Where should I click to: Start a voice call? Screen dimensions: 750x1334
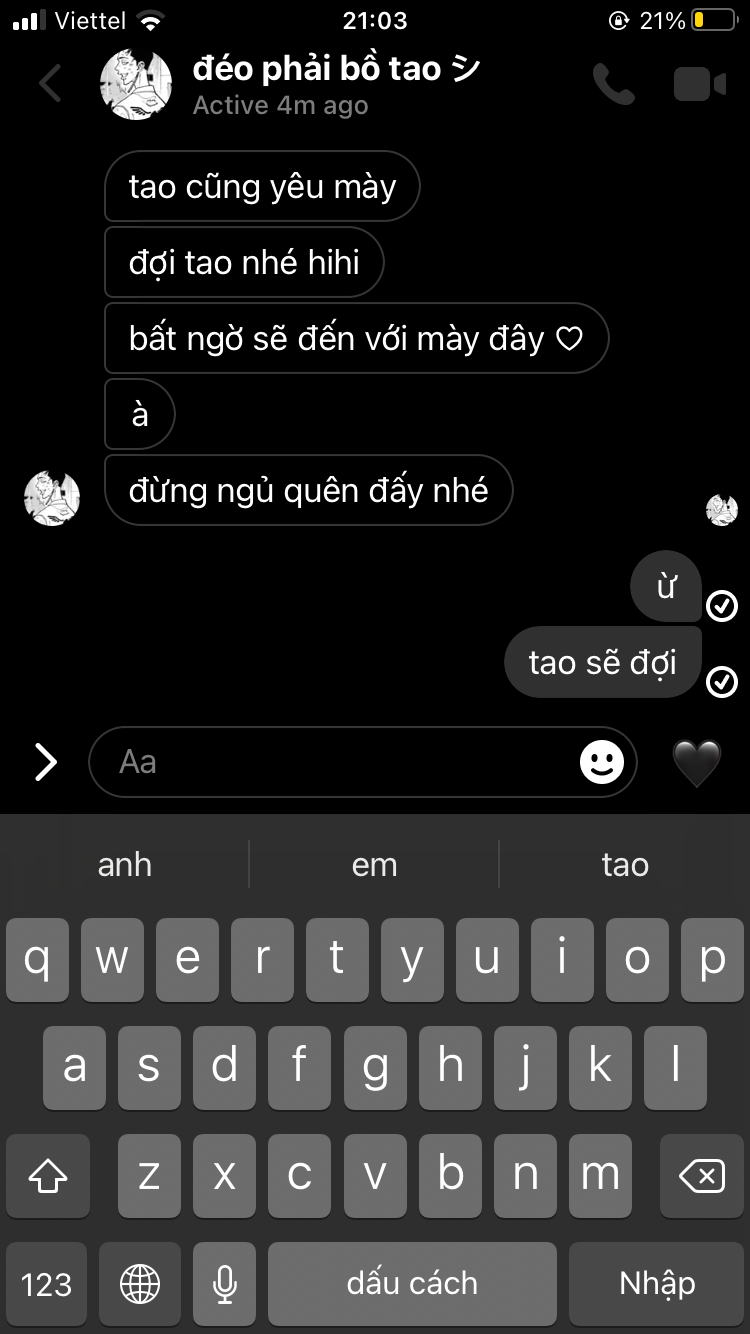click(x=613, y=84)
